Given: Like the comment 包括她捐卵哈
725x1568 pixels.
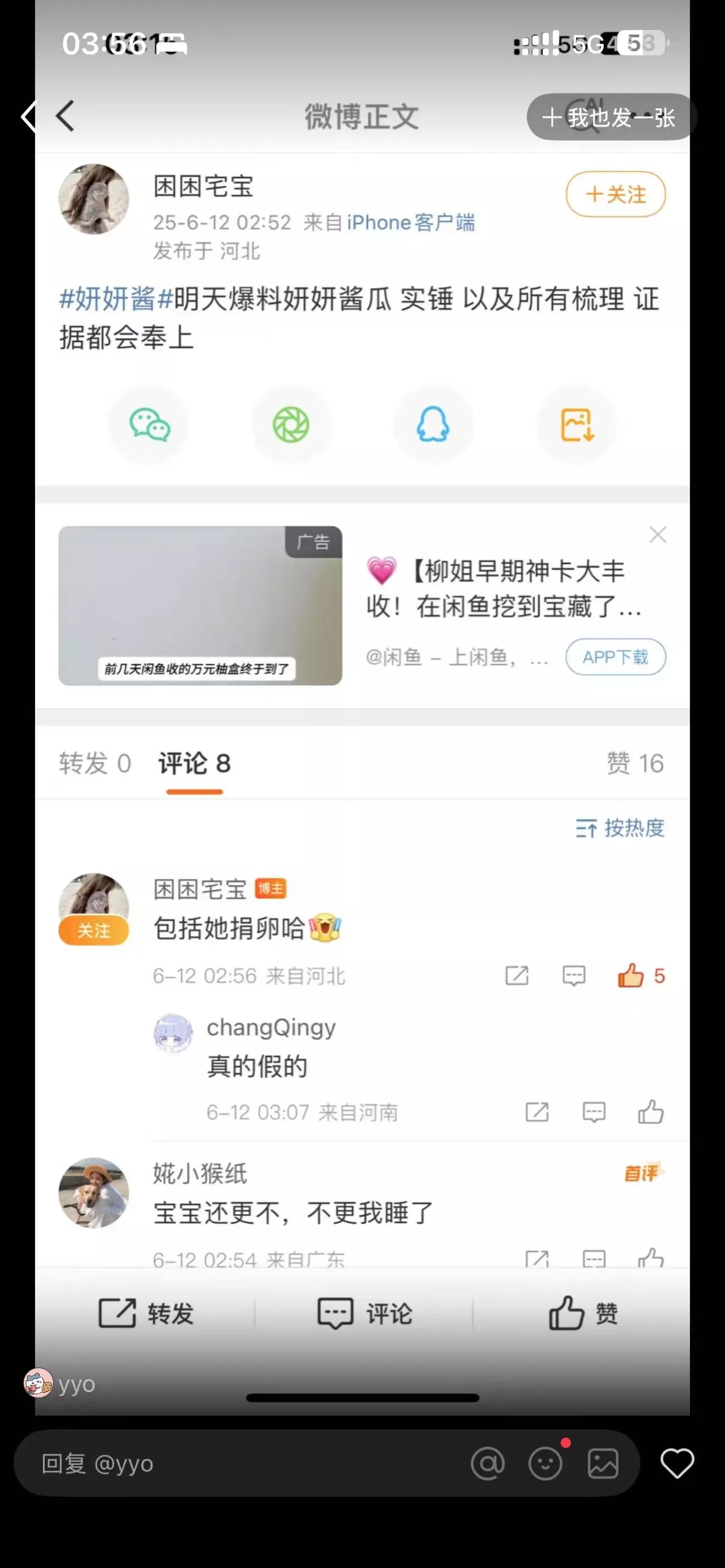Looking at the screenshot, I should pyautogui.click(x=641, y=976).
